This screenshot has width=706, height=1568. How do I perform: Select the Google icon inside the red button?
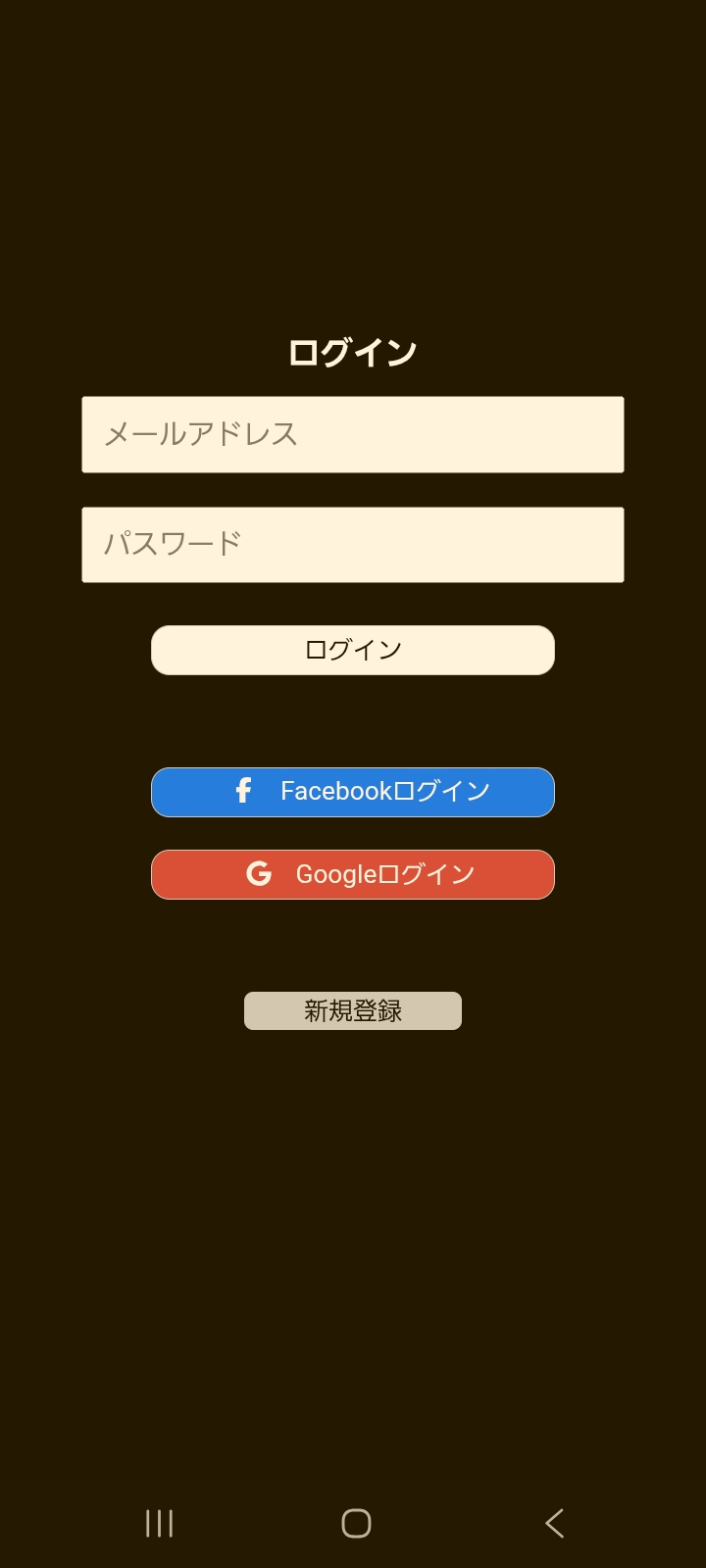tap(259, 874)
